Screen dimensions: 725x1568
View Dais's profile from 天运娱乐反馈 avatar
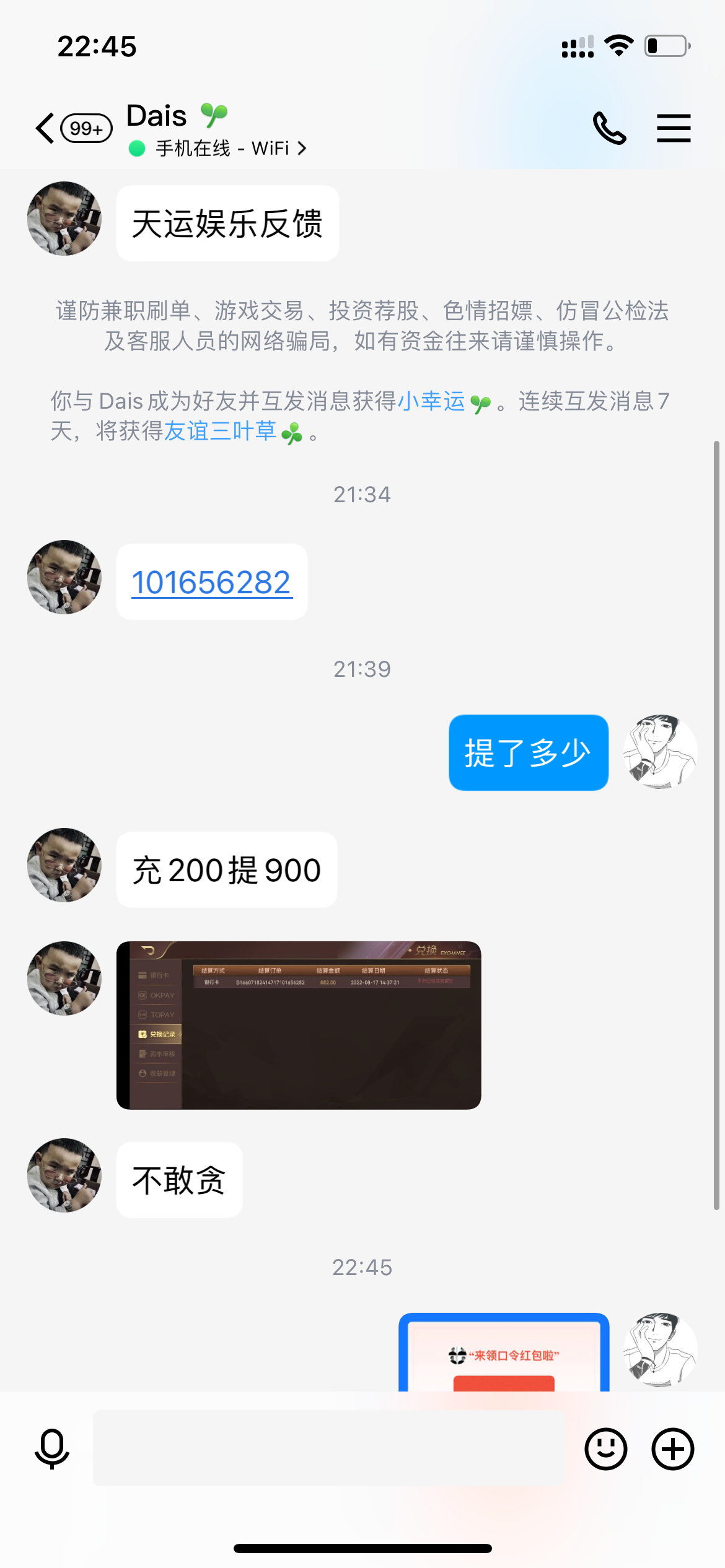64,219
